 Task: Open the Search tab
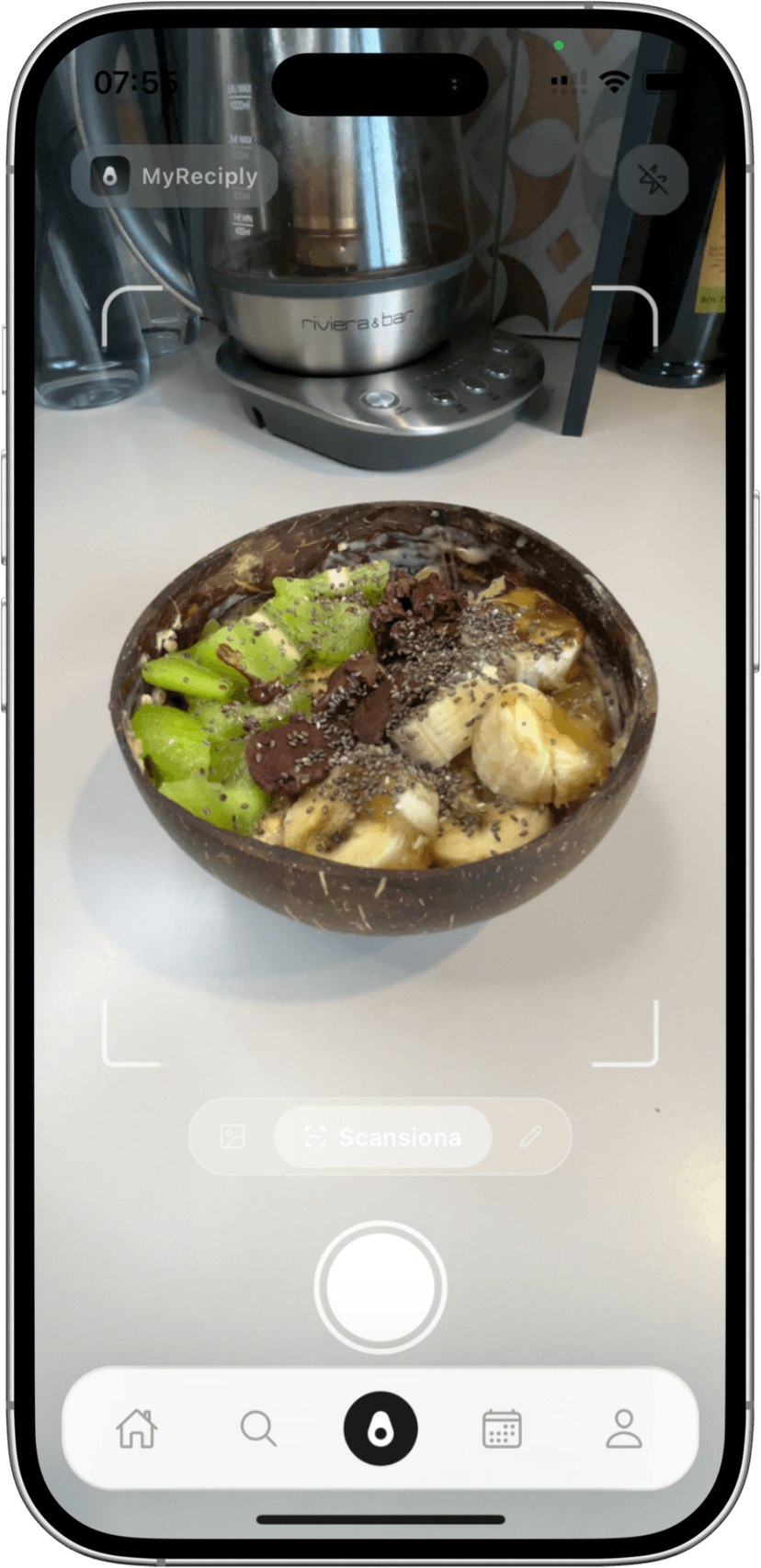258,1429
